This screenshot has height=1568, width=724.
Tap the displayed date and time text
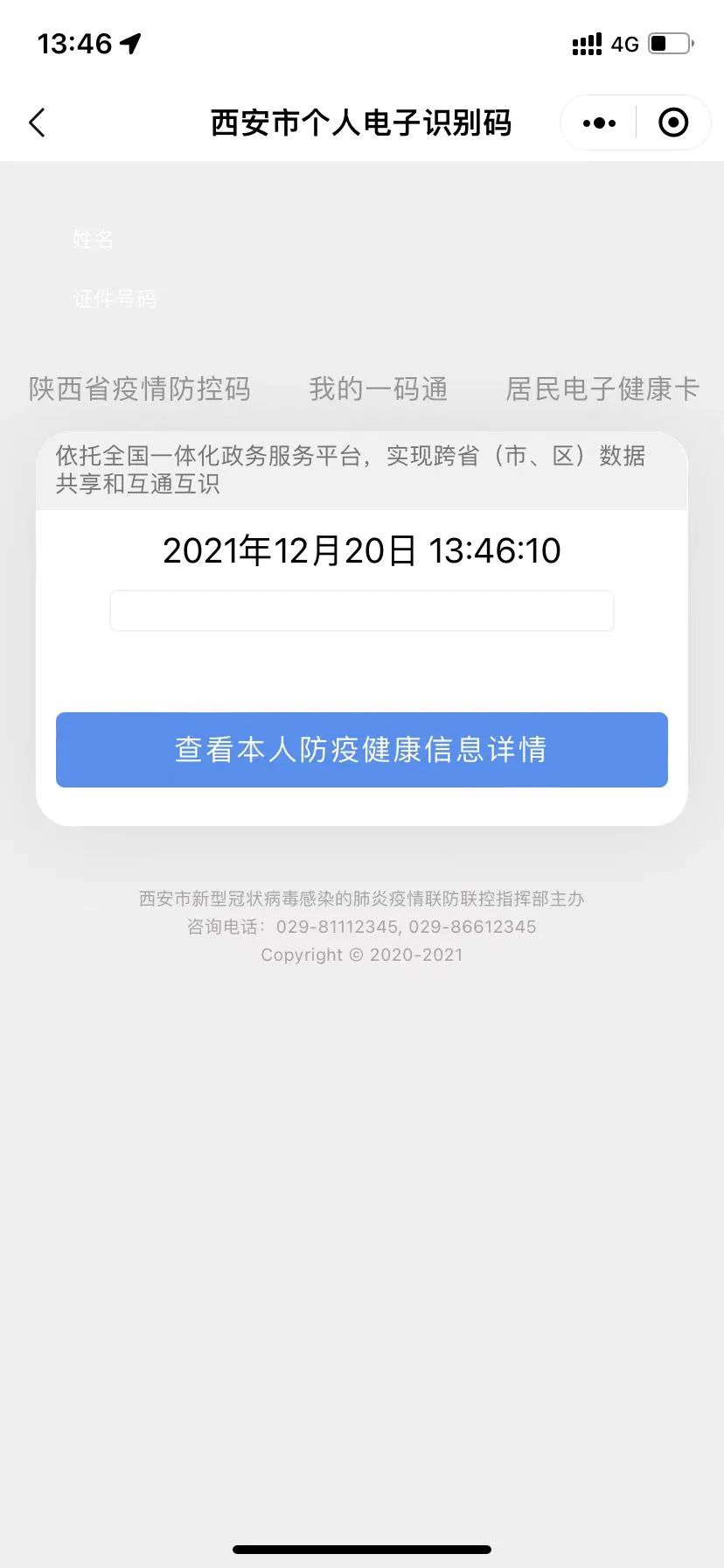pos(361,549)
